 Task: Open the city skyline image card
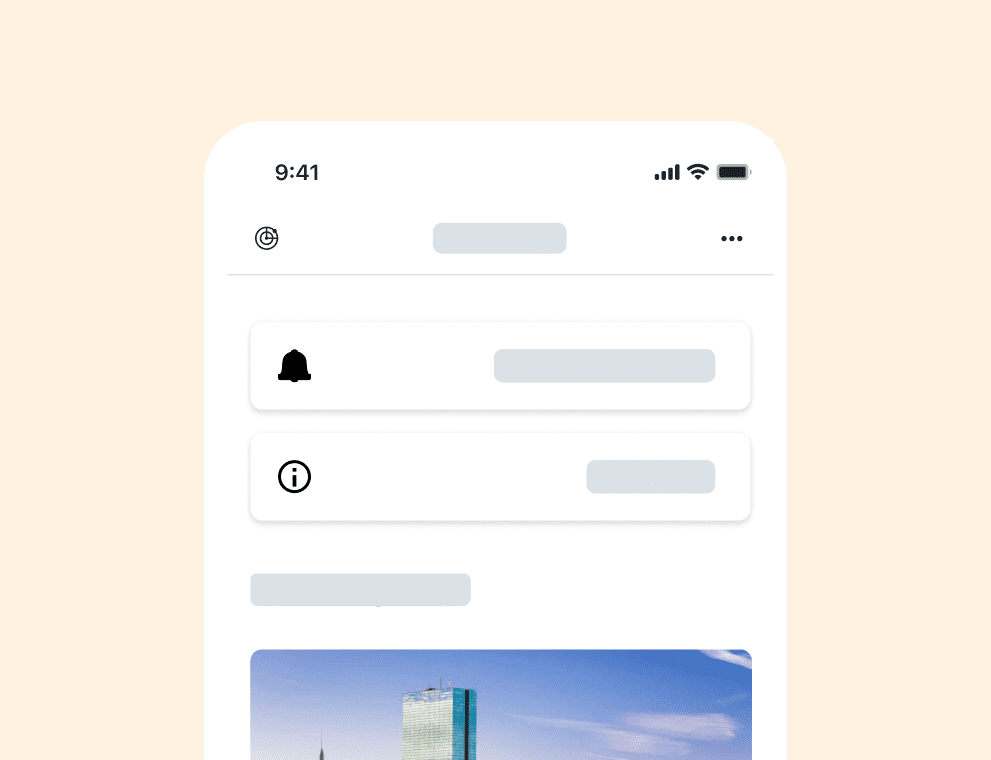coord(500,705)
